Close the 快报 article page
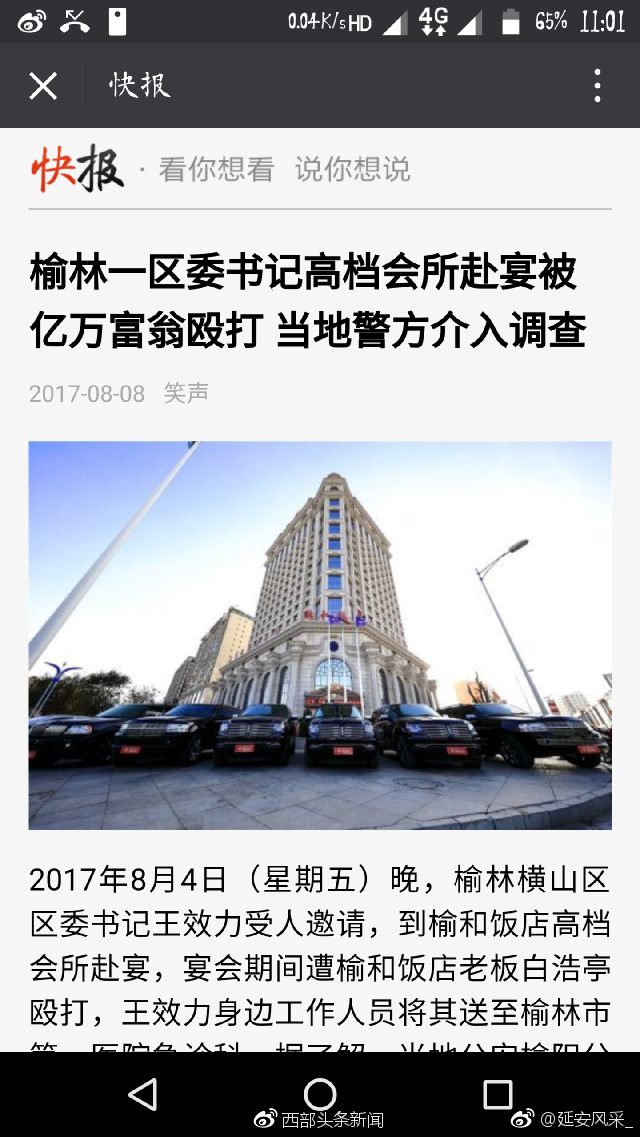The image size is (640, 1137). tap(43, 86)
